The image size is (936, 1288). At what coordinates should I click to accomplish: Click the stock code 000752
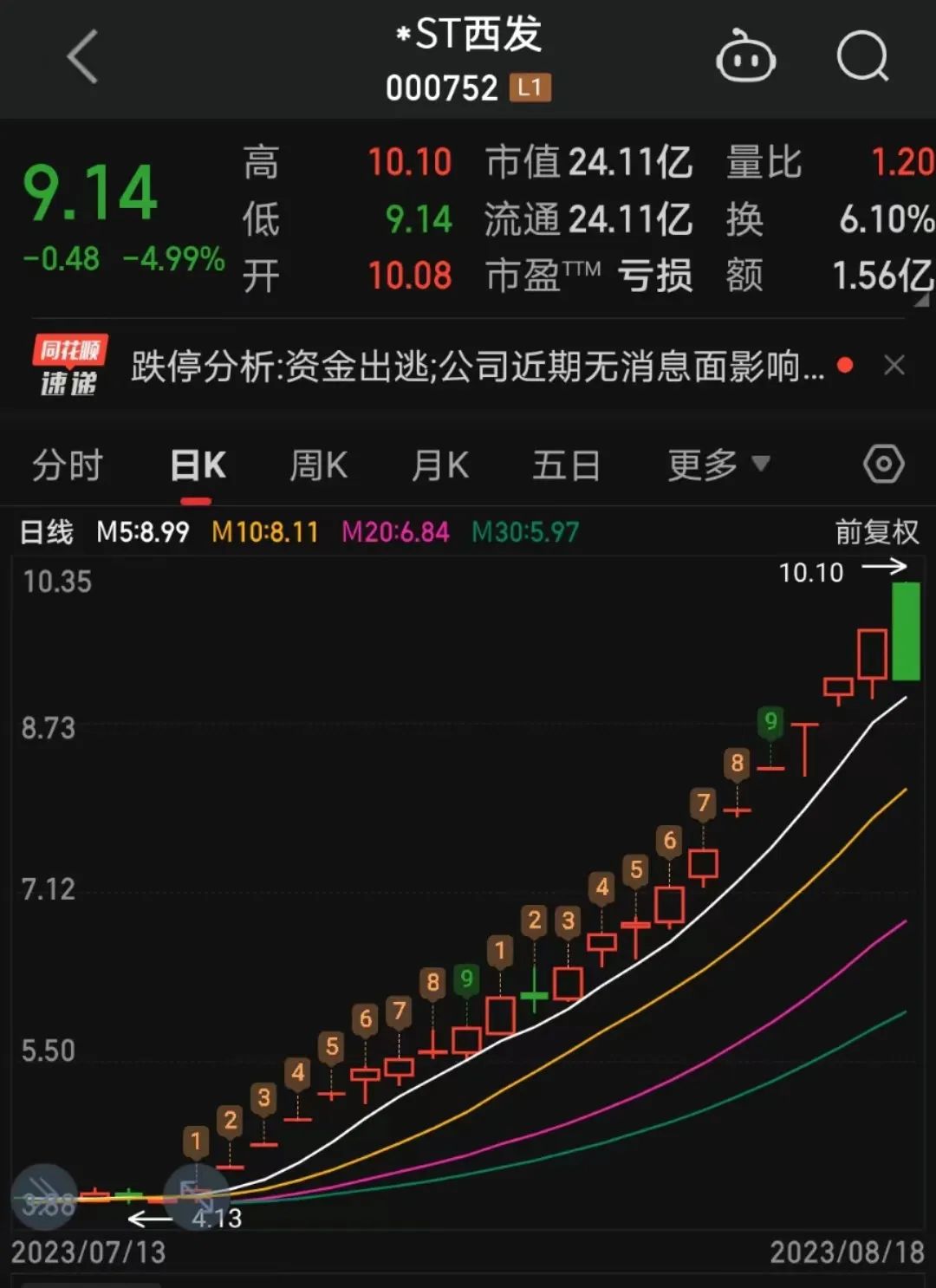(x=441, y=87)
